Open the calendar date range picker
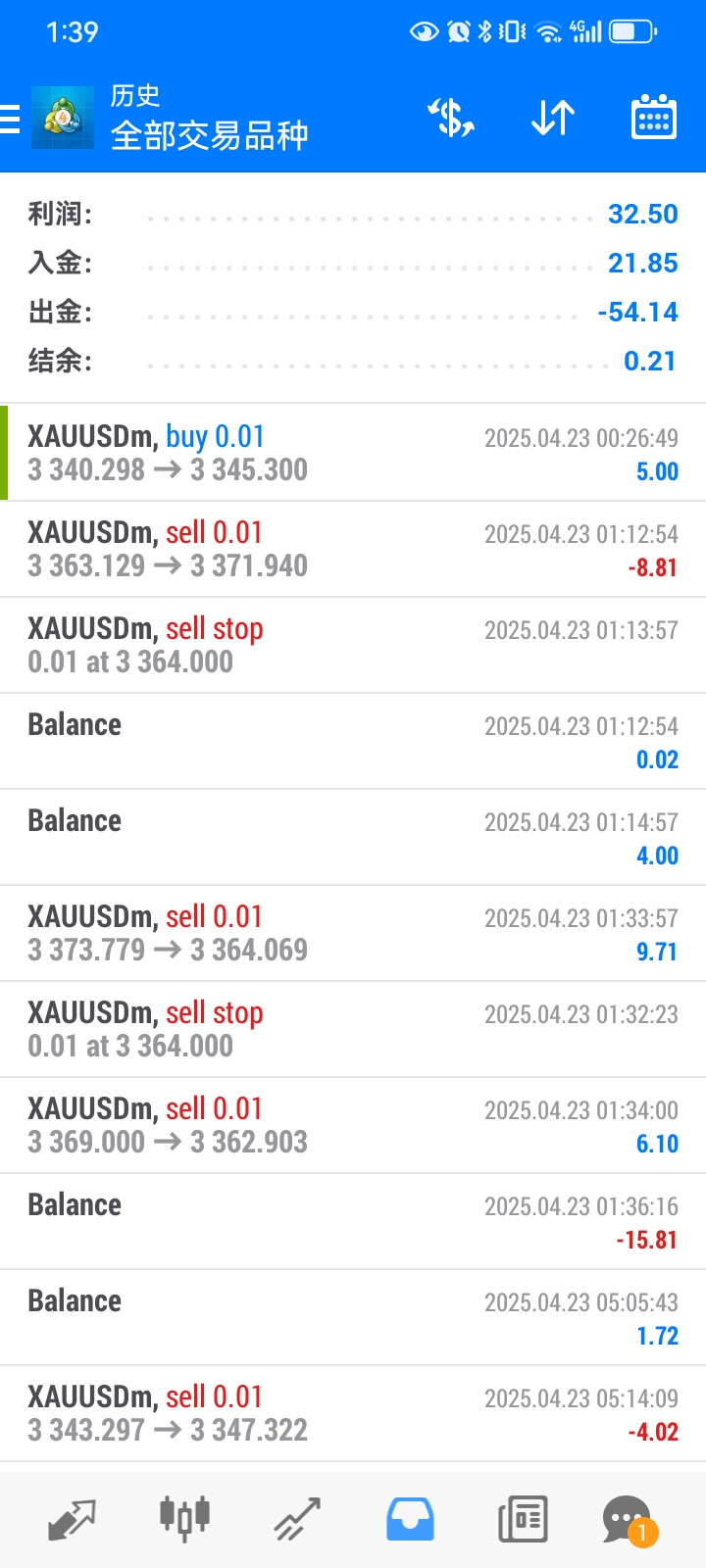Viewport: 706px width, 1568px height. (x=653, y=119)
